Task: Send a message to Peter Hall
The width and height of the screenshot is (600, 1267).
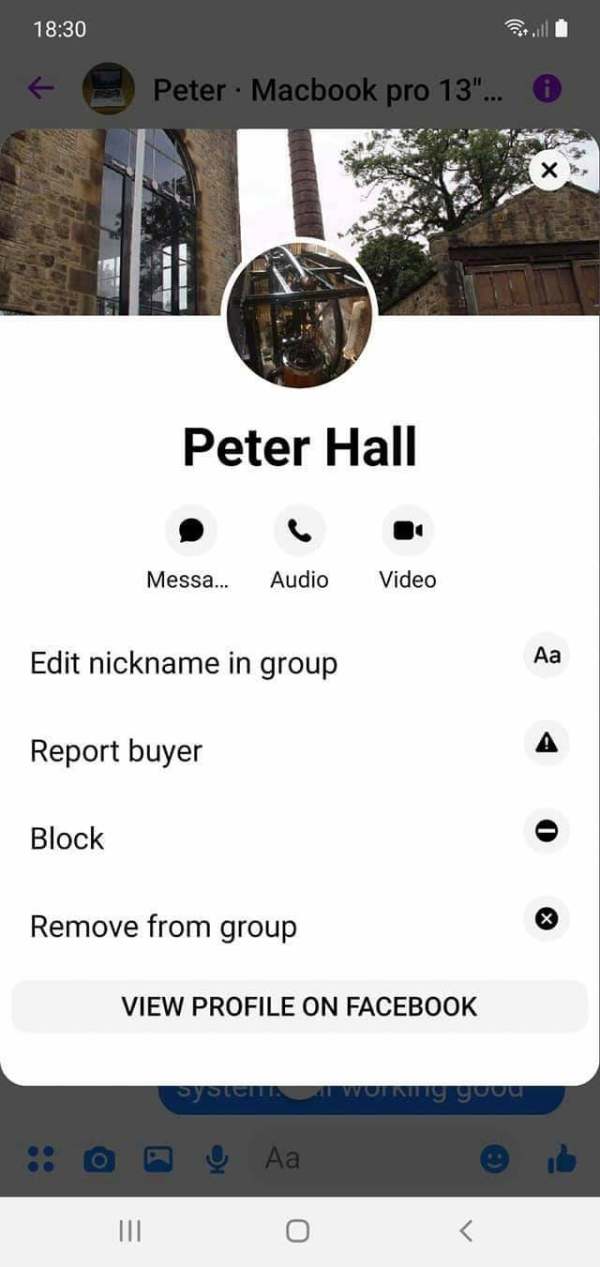Action: click(191, 531)
